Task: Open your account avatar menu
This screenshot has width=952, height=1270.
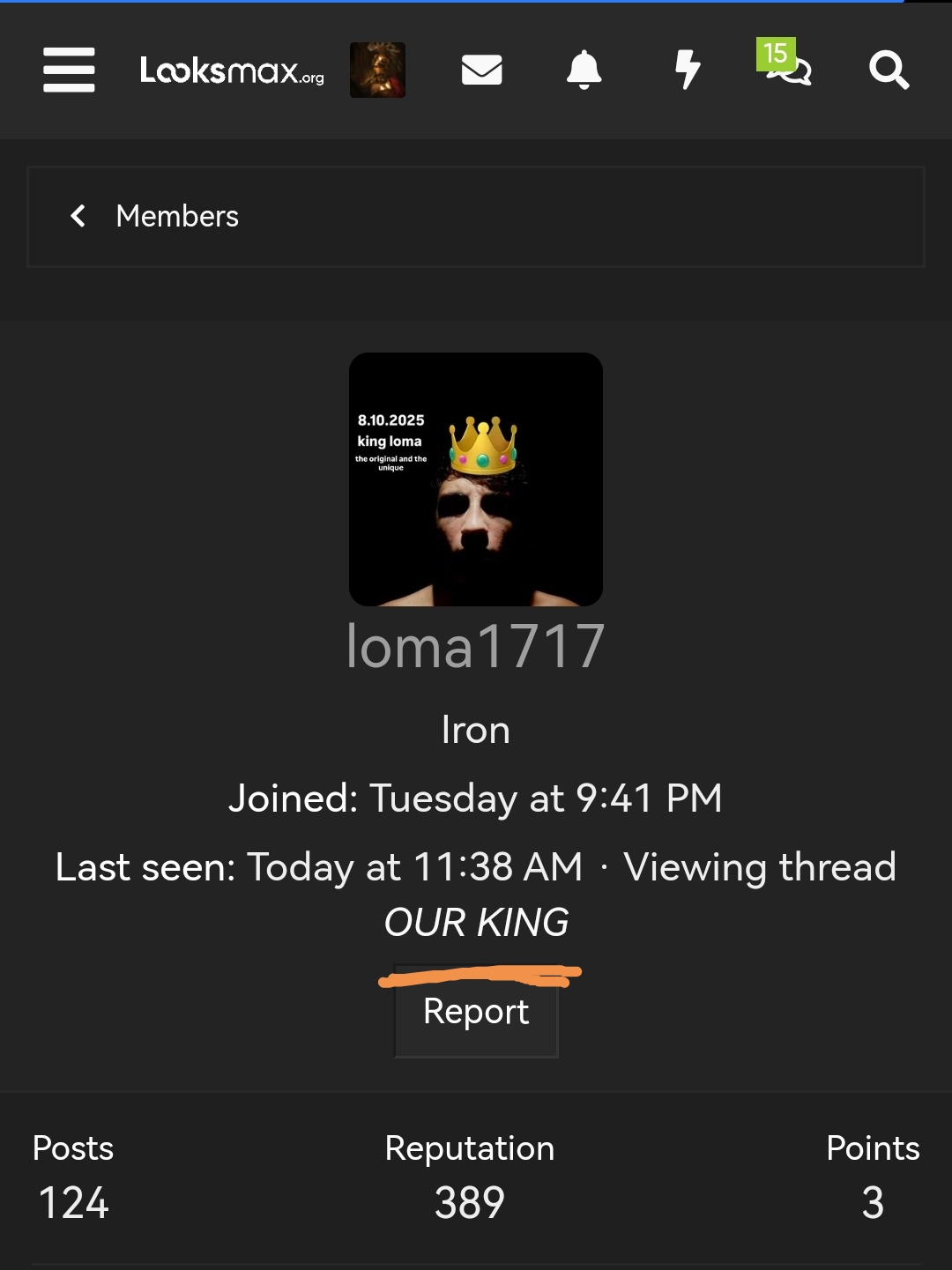Action: coord(377,70)
